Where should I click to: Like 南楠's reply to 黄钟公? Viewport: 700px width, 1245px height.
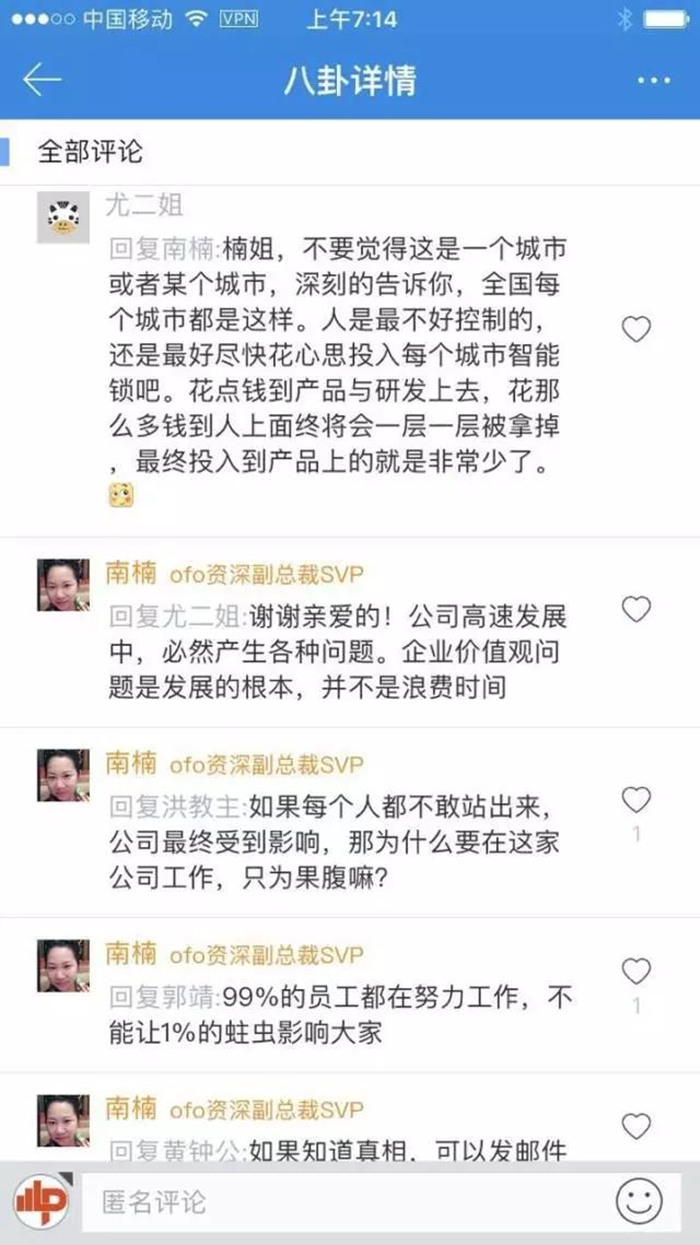click(x=636, y=1127)
